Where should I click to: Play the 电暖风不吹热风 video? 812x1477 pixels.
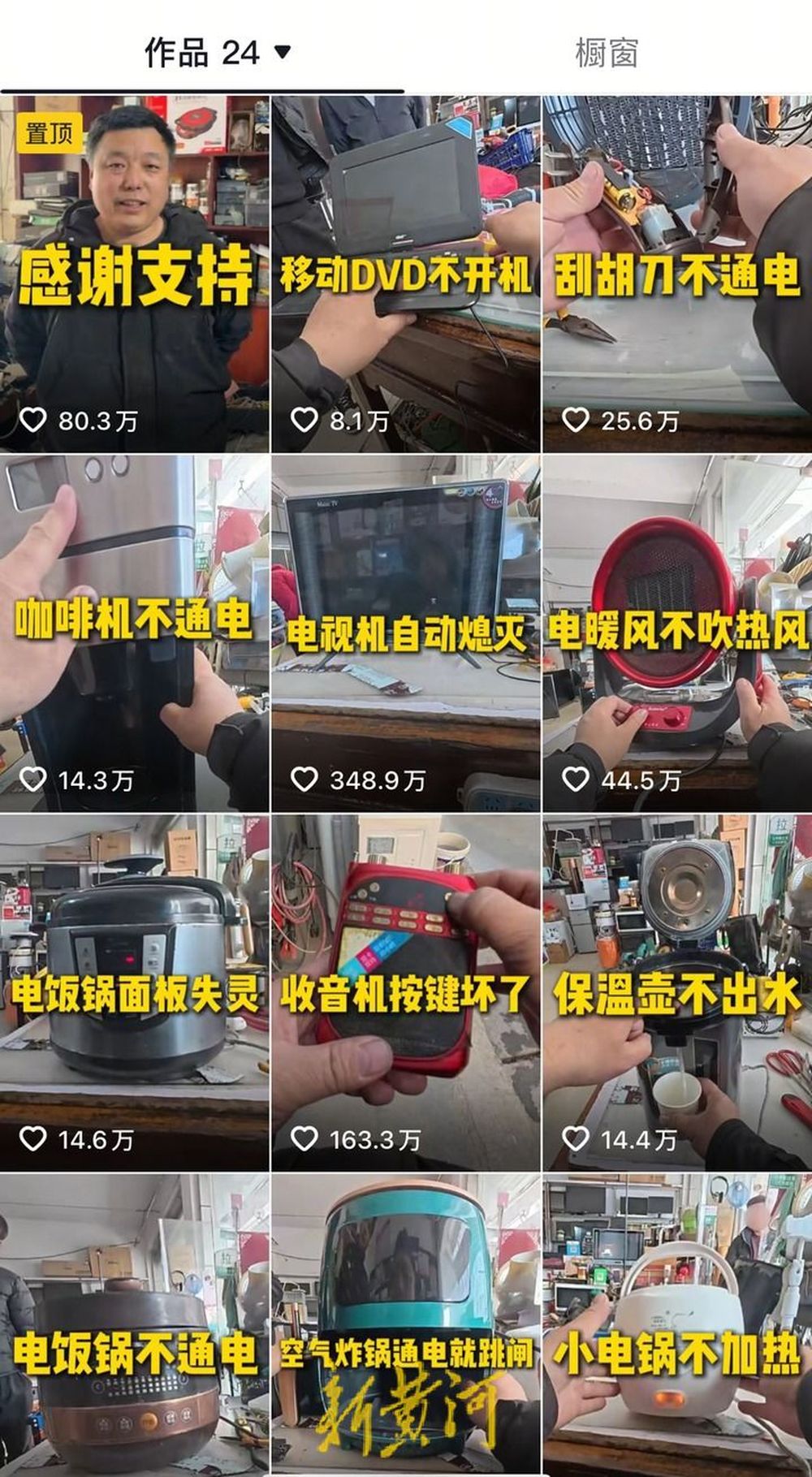coord(676,633)
